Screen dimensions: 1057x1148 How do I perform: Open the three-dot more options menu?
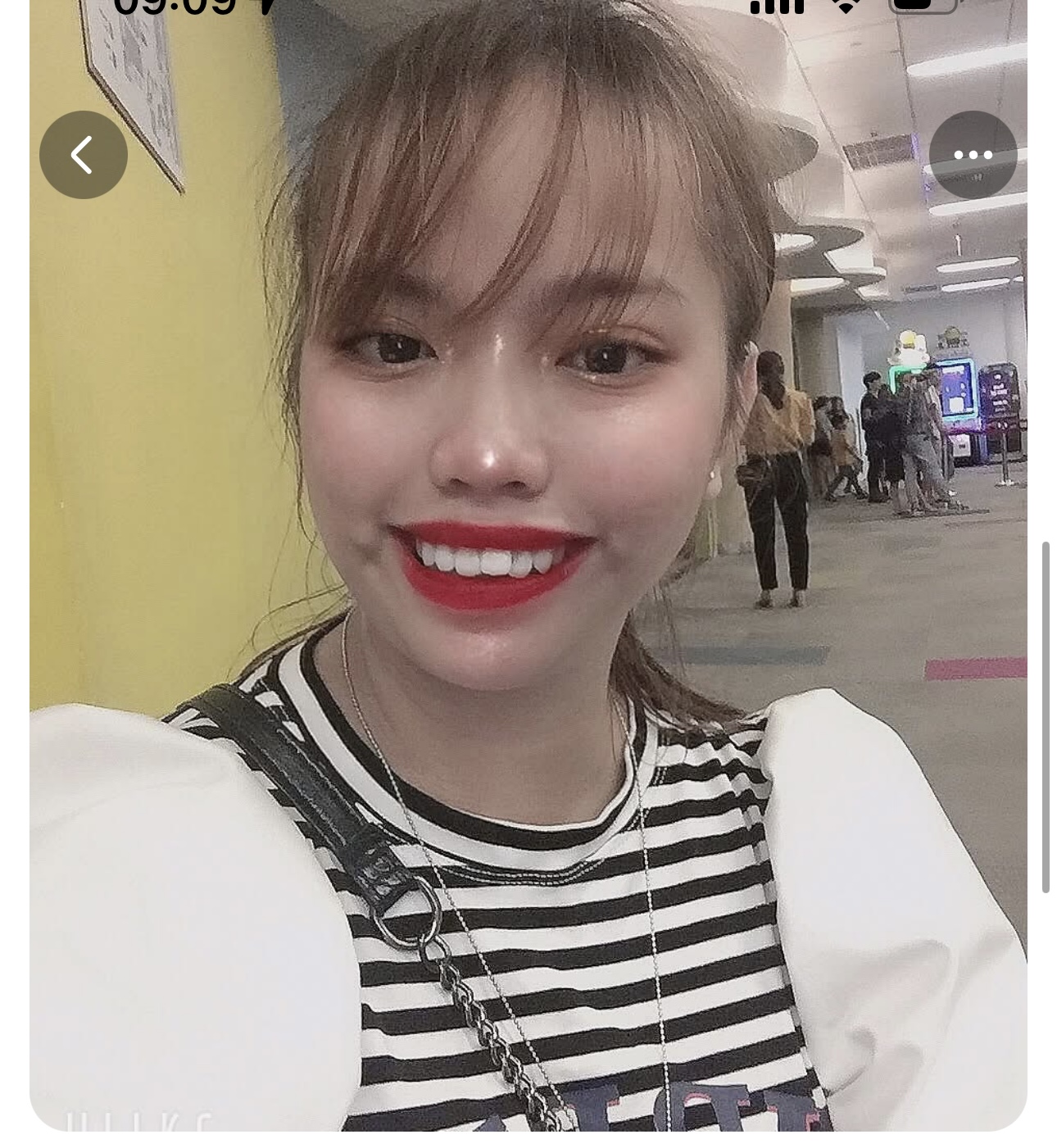[x=973, y=155]
